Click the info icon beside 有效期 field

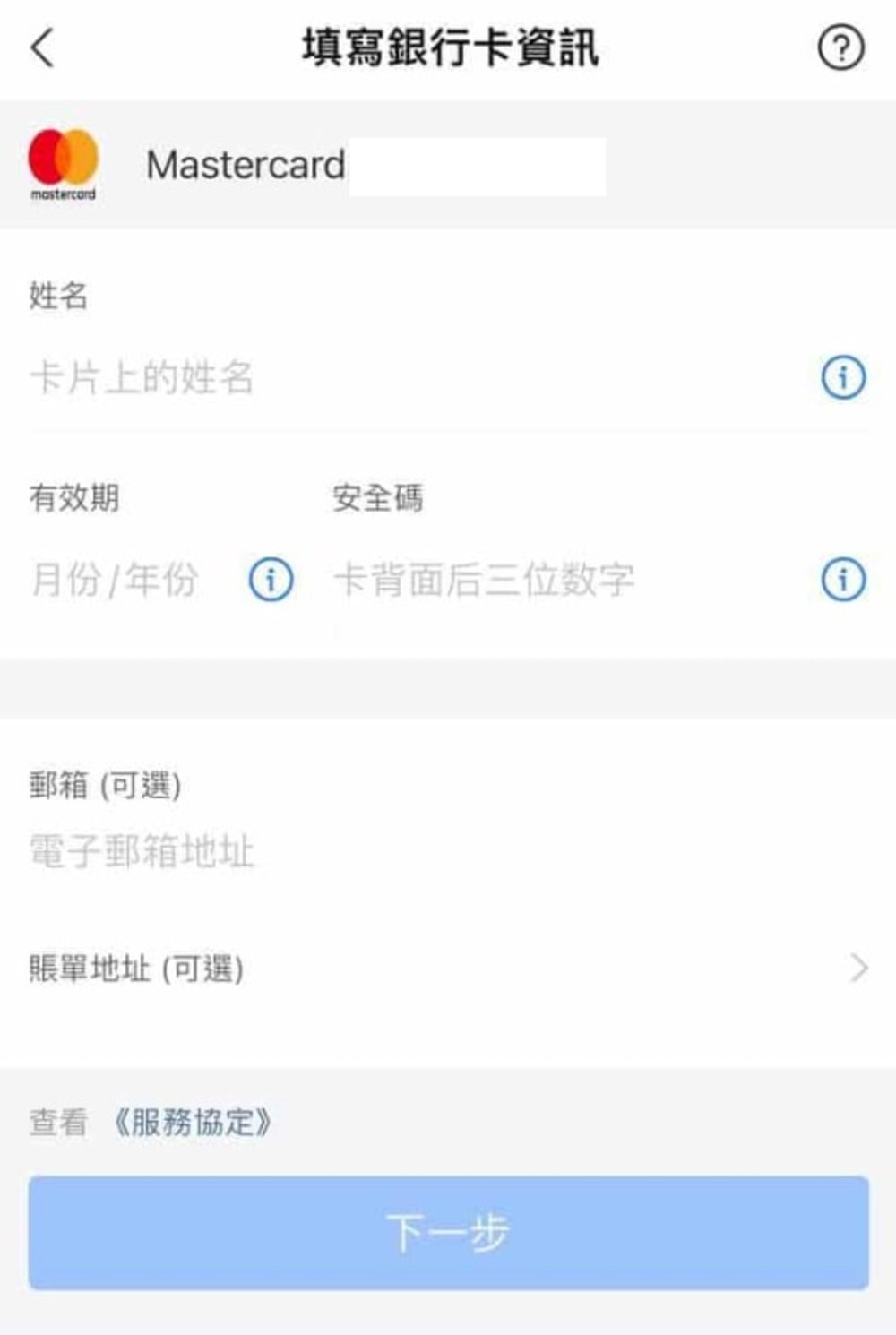coord(271,579)
